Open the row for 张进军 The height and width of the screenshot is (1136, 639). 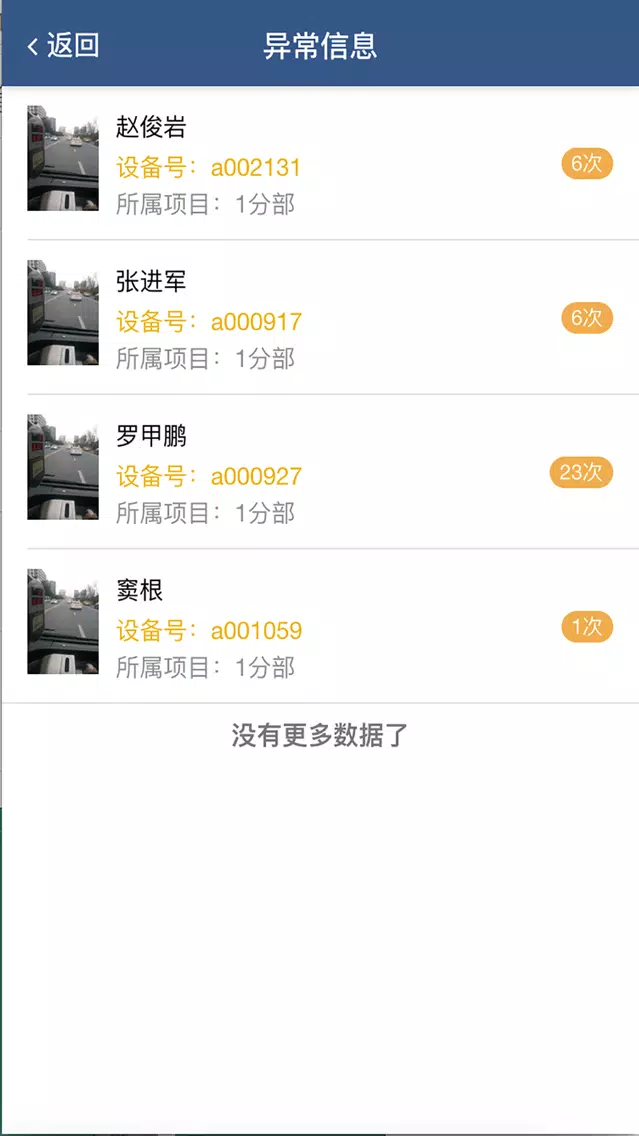[x=320, y=317]
